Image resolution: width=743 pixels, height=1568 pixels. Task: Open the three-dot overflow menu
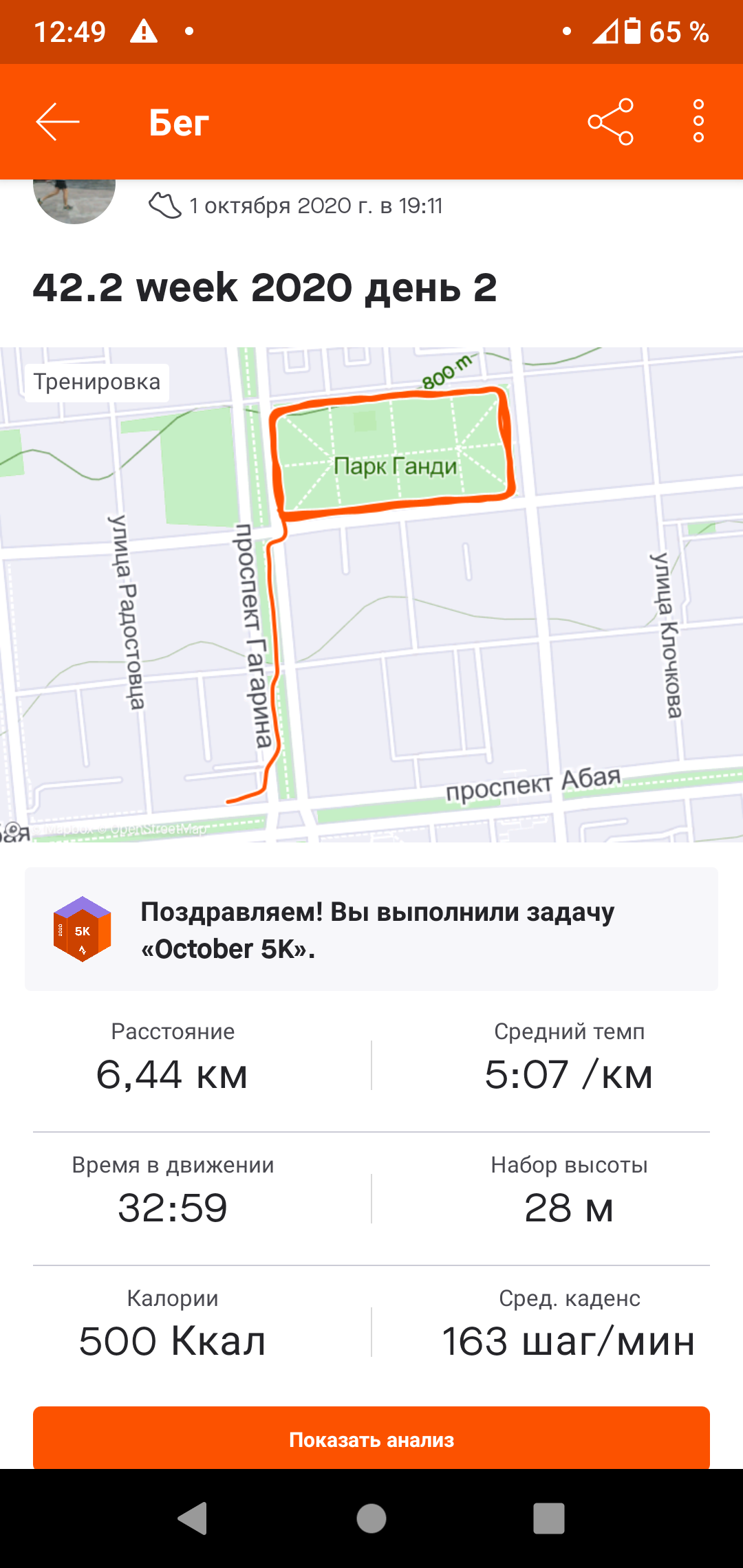698,122
